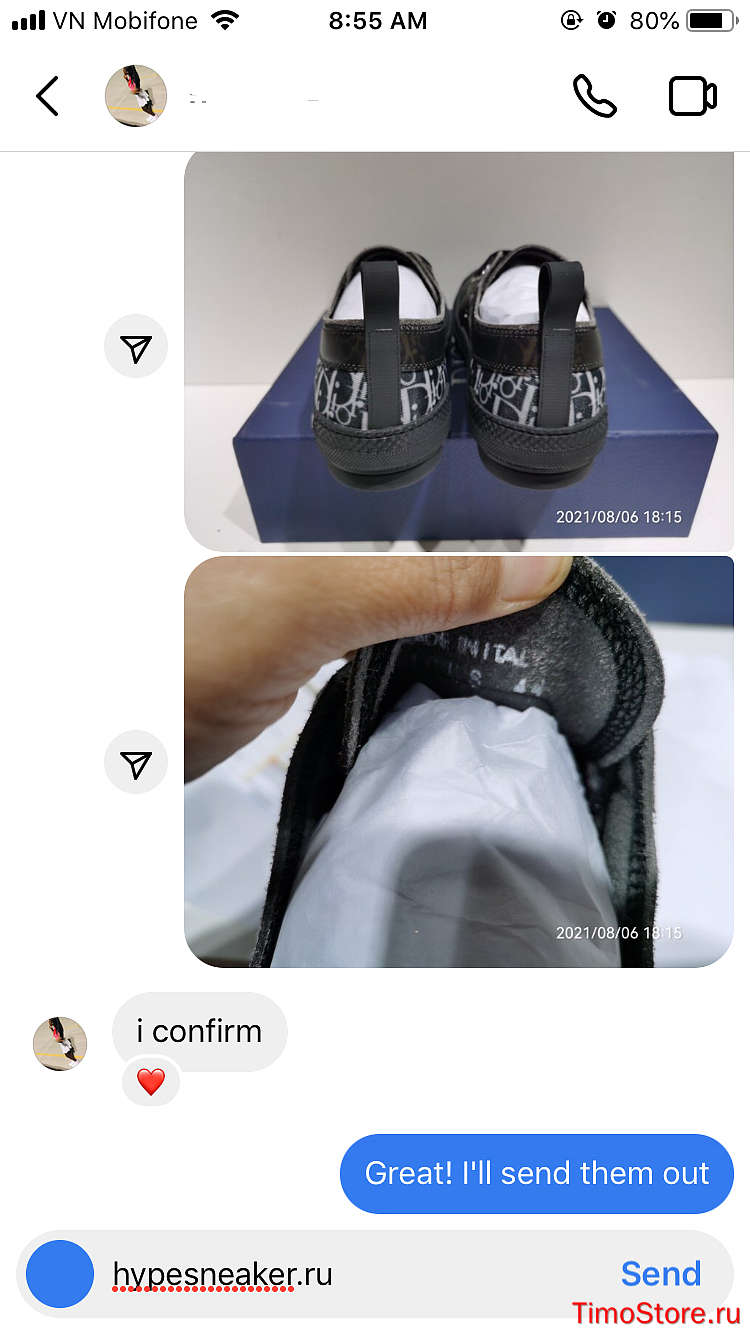Image resolution: width=750 pixels, height=1334 pixels.
Task: Open the blue camera button in composer
Action: [x=60, y=1274]
